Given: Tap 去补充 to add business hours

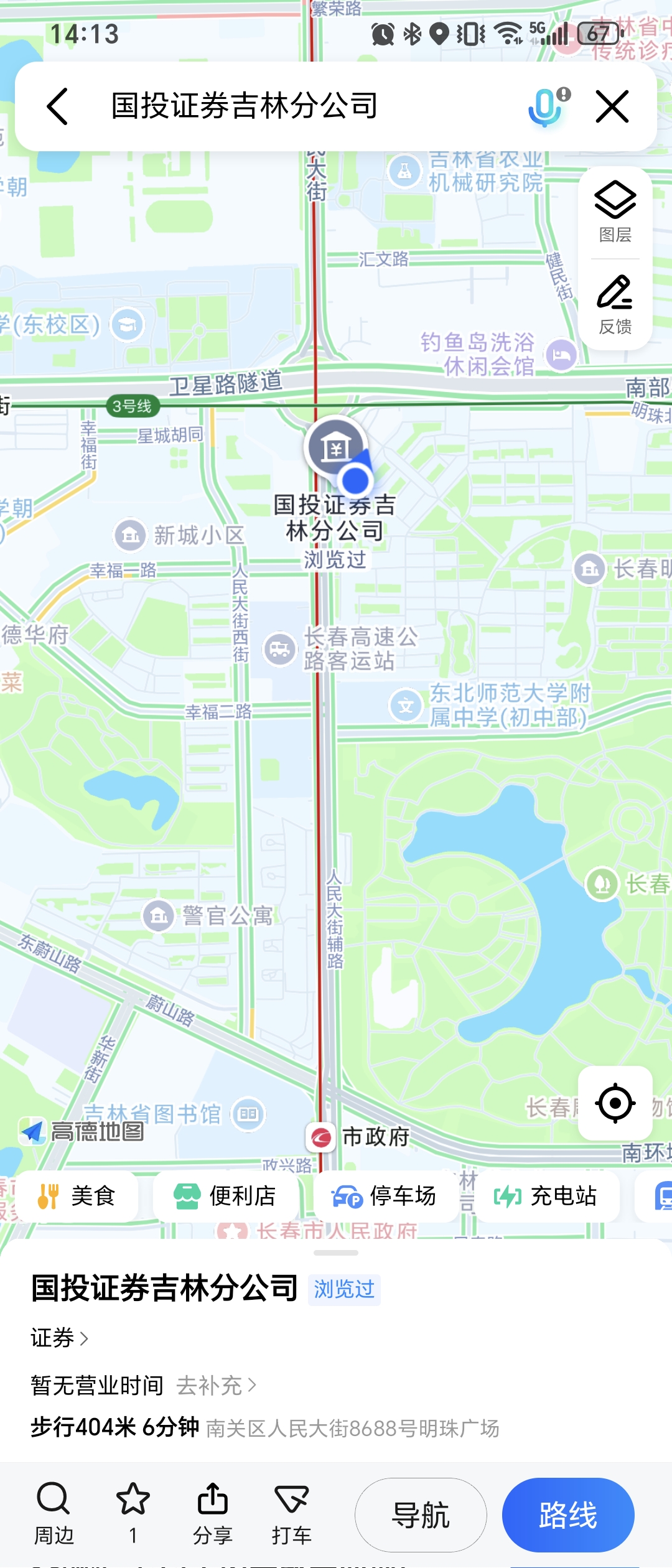Looking at the screenshot, I should point(216,1386).
